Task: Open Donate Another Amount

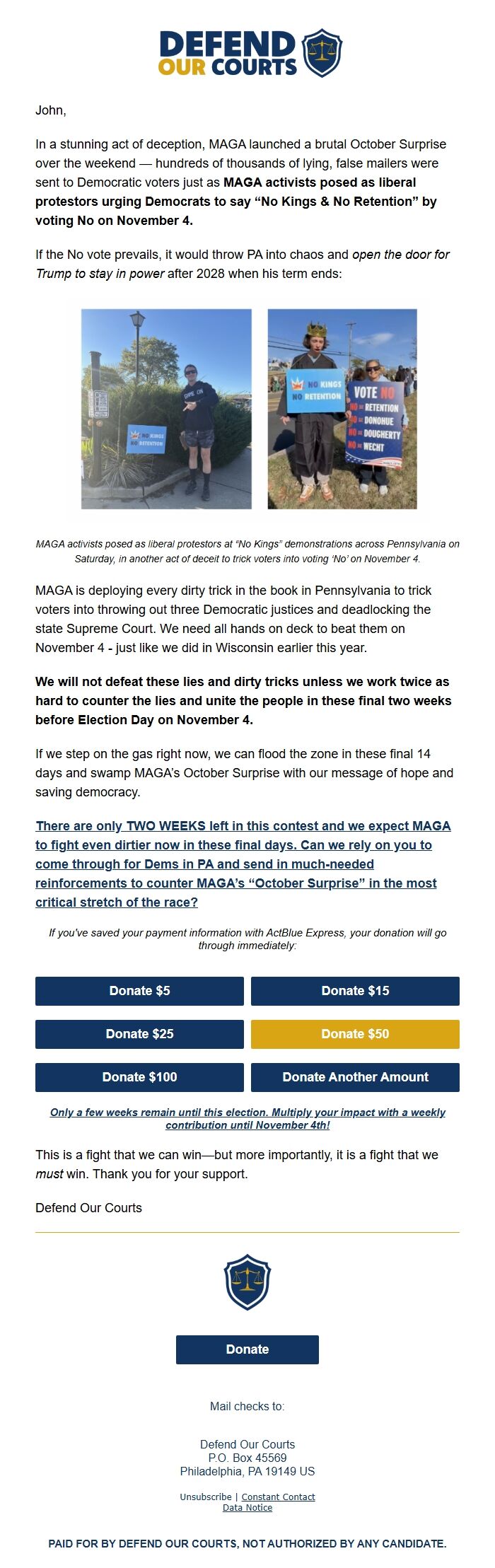Action: 355,1077
